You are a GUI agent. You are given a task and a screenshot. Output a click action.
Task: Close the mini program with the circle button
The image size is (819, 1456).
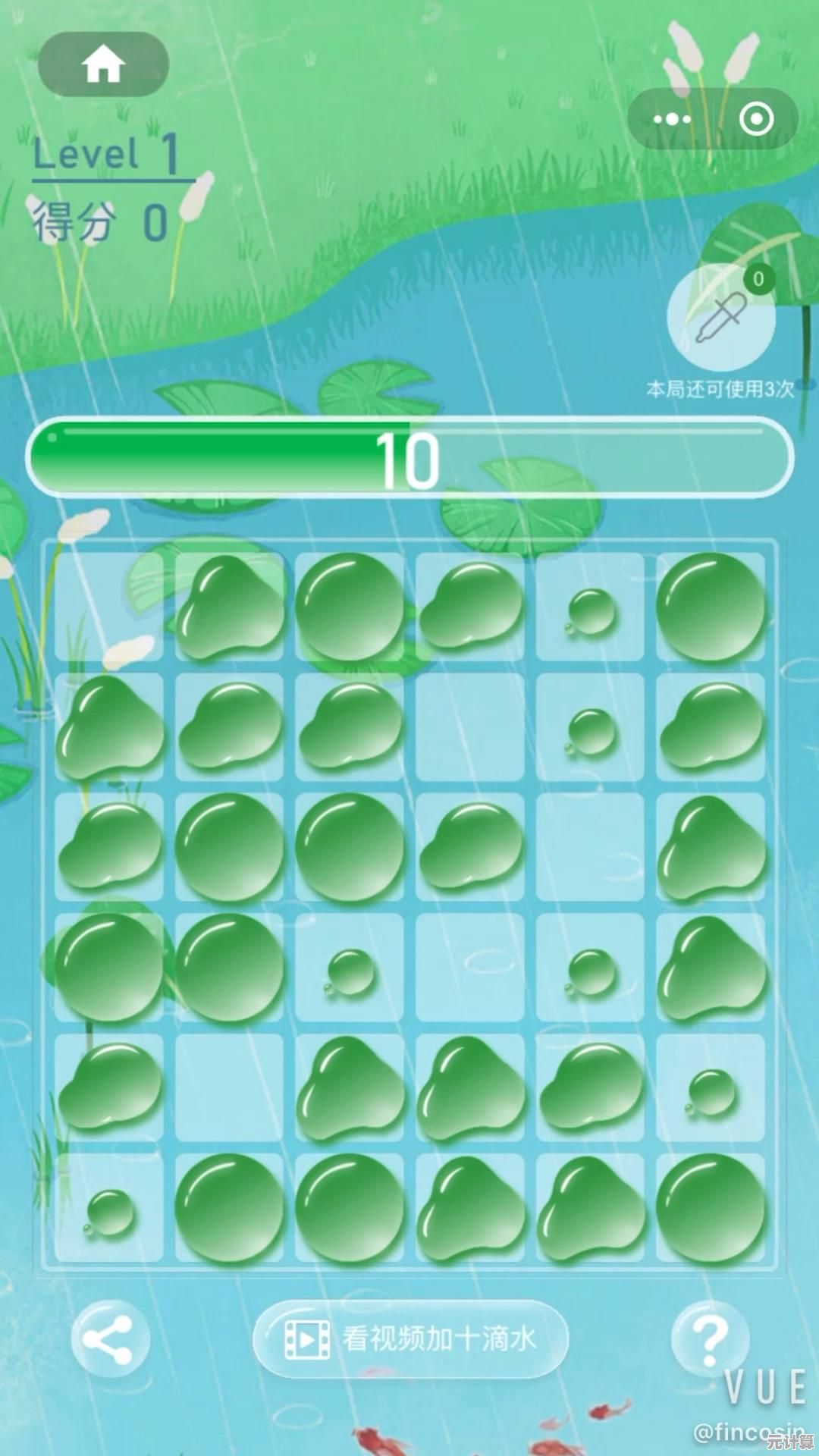pyautogui.click(x=756, y=119)
